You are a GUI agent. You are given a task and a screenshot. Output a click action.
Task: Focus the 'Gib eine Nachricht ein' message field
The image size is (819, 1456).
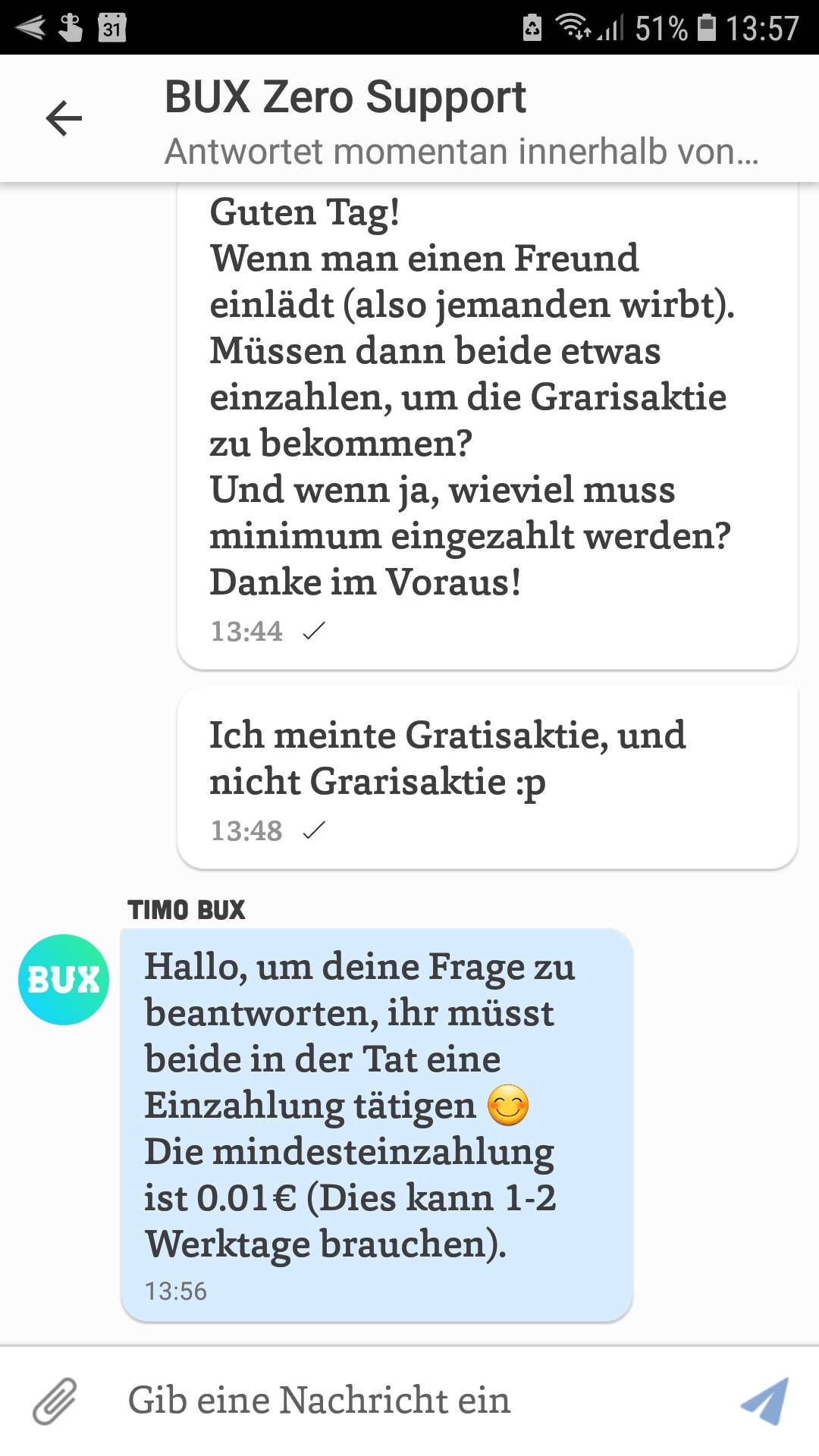point(409,1401)
